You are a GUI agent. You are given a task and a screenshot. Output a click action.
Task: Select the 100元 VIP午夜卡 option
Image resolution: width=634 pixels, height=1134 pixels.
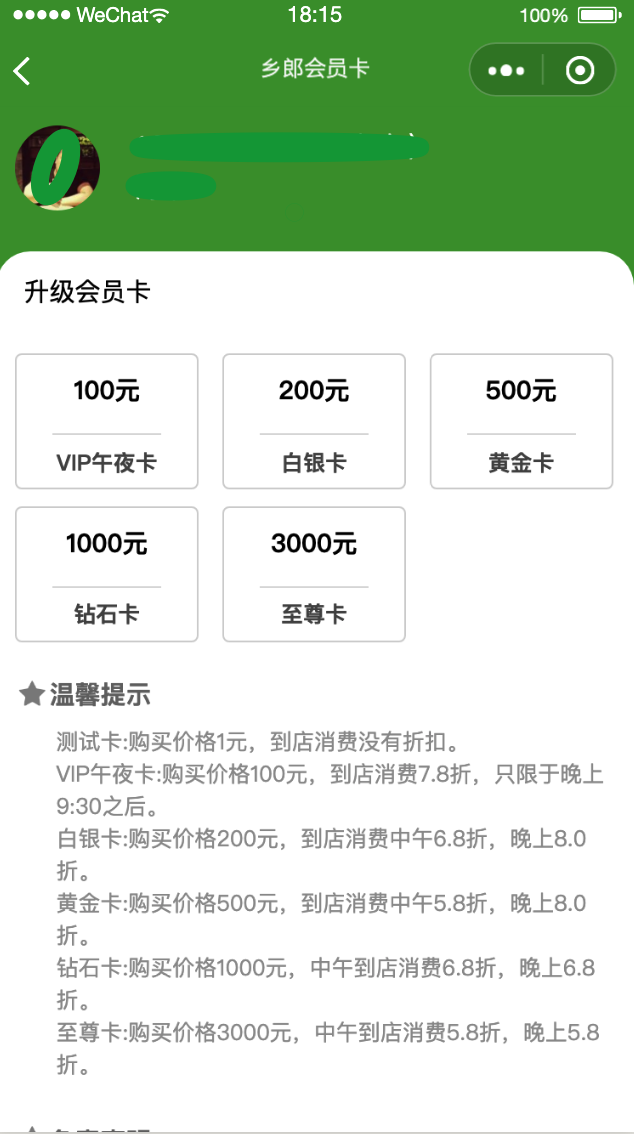(x=107, y=421)
